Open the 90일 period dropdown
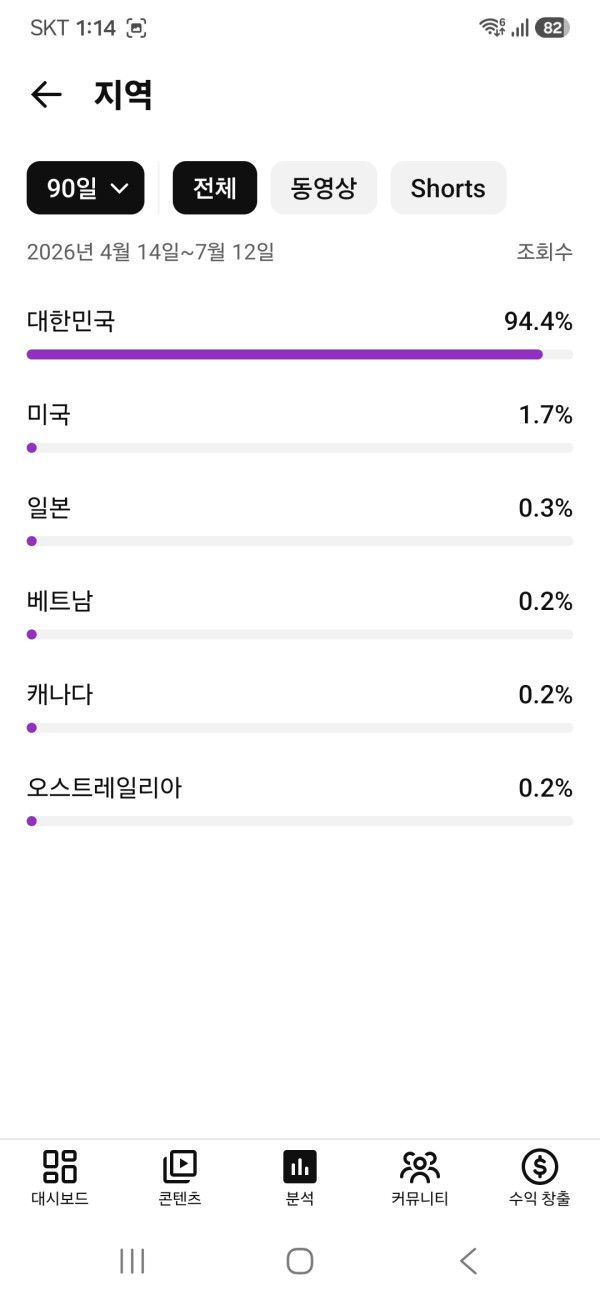The height and width of the screenshot is (1300, 600). 86,188
